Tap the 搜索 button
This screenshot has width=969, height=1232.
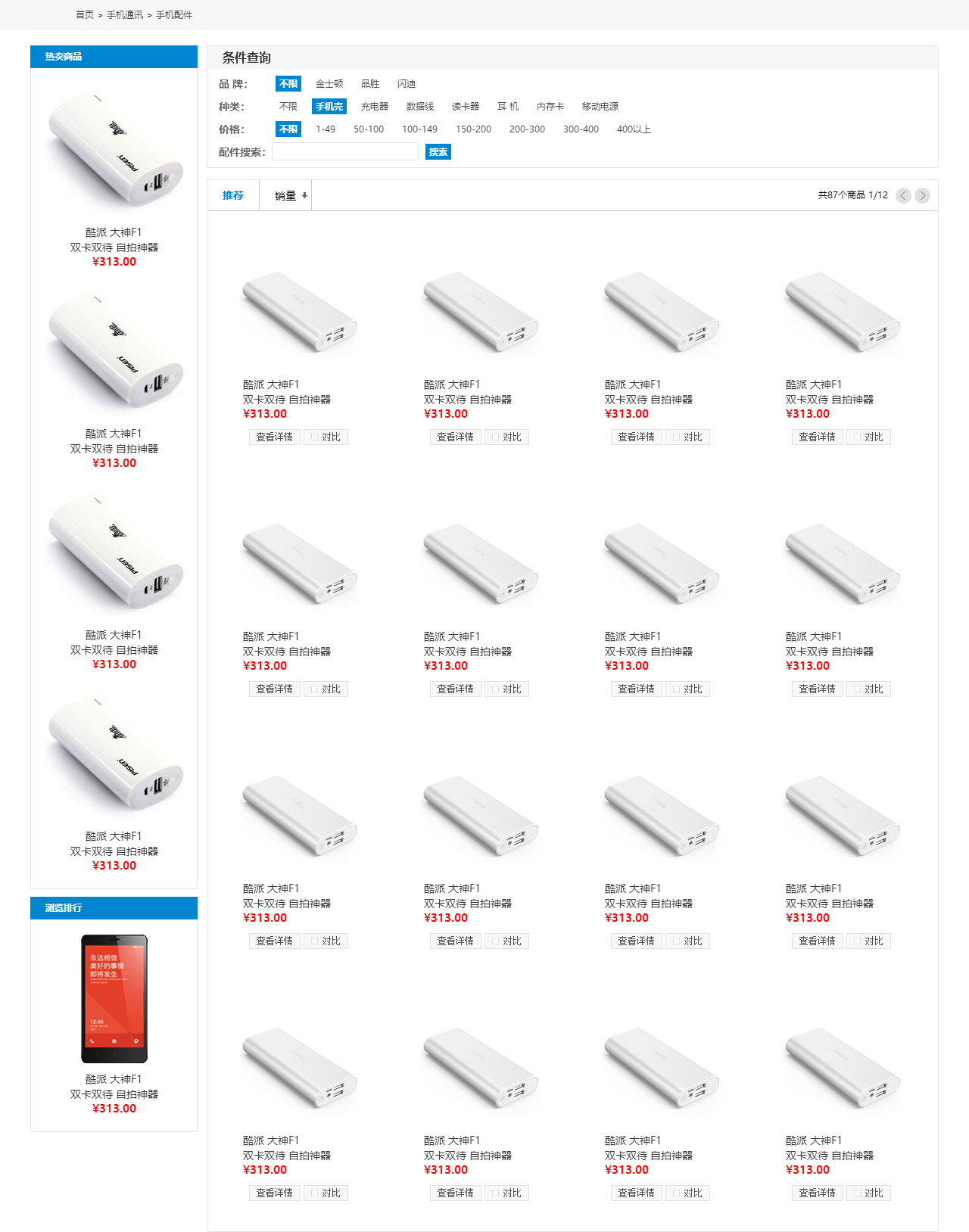click(438, 152)
